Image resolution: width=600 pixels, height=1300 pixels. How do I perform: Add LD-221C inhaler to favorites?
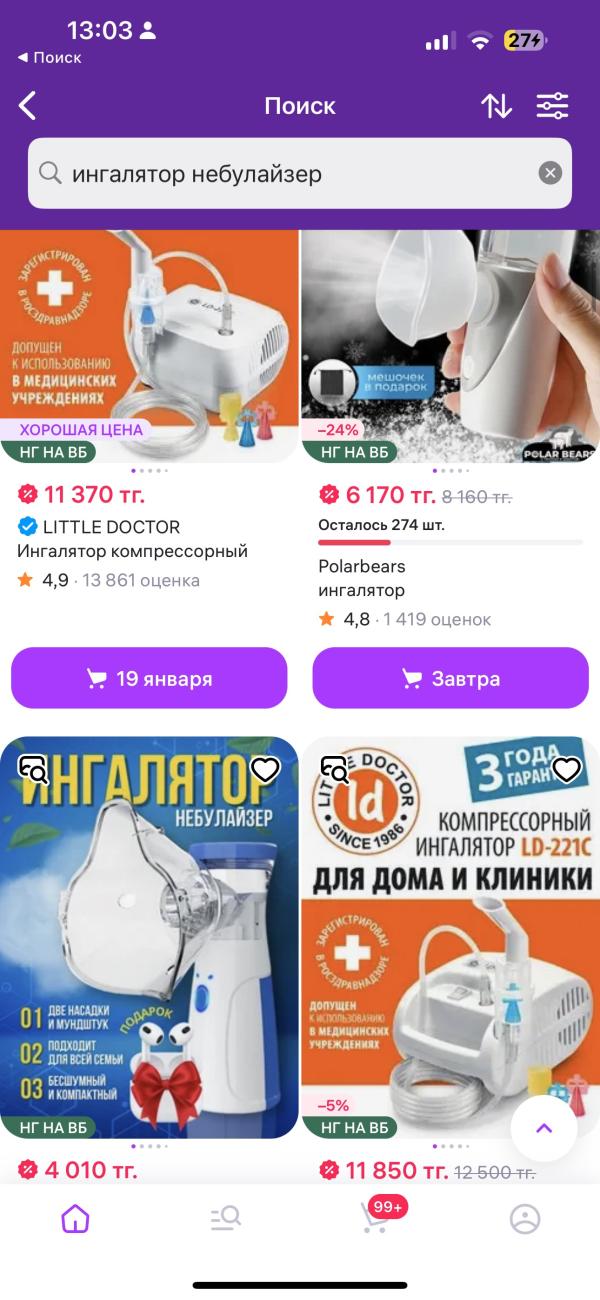566,769
